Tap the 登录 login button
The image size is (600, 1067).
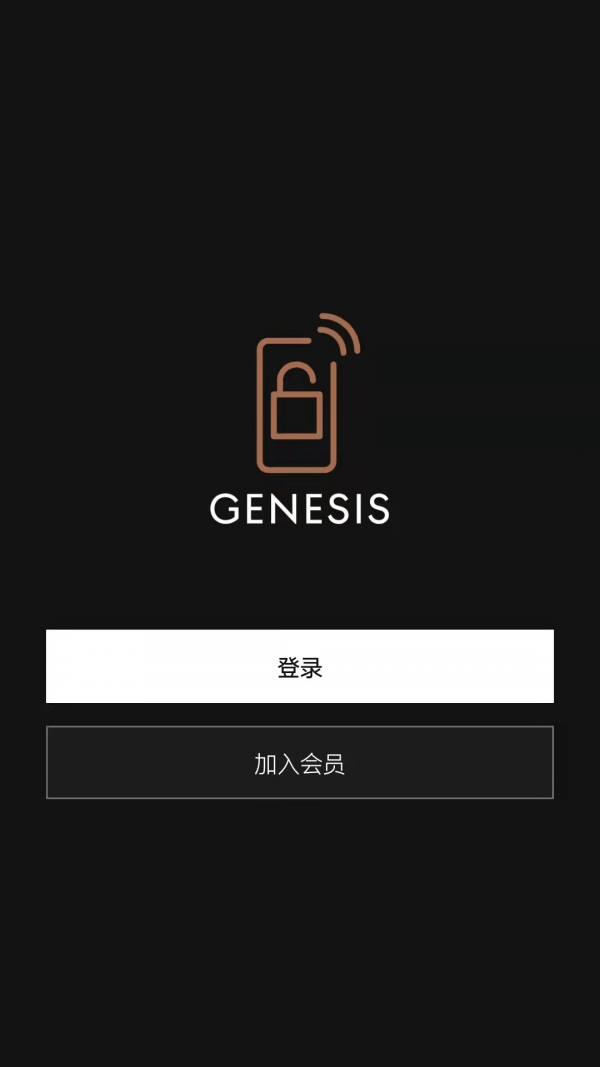click(x=300, y=666)
